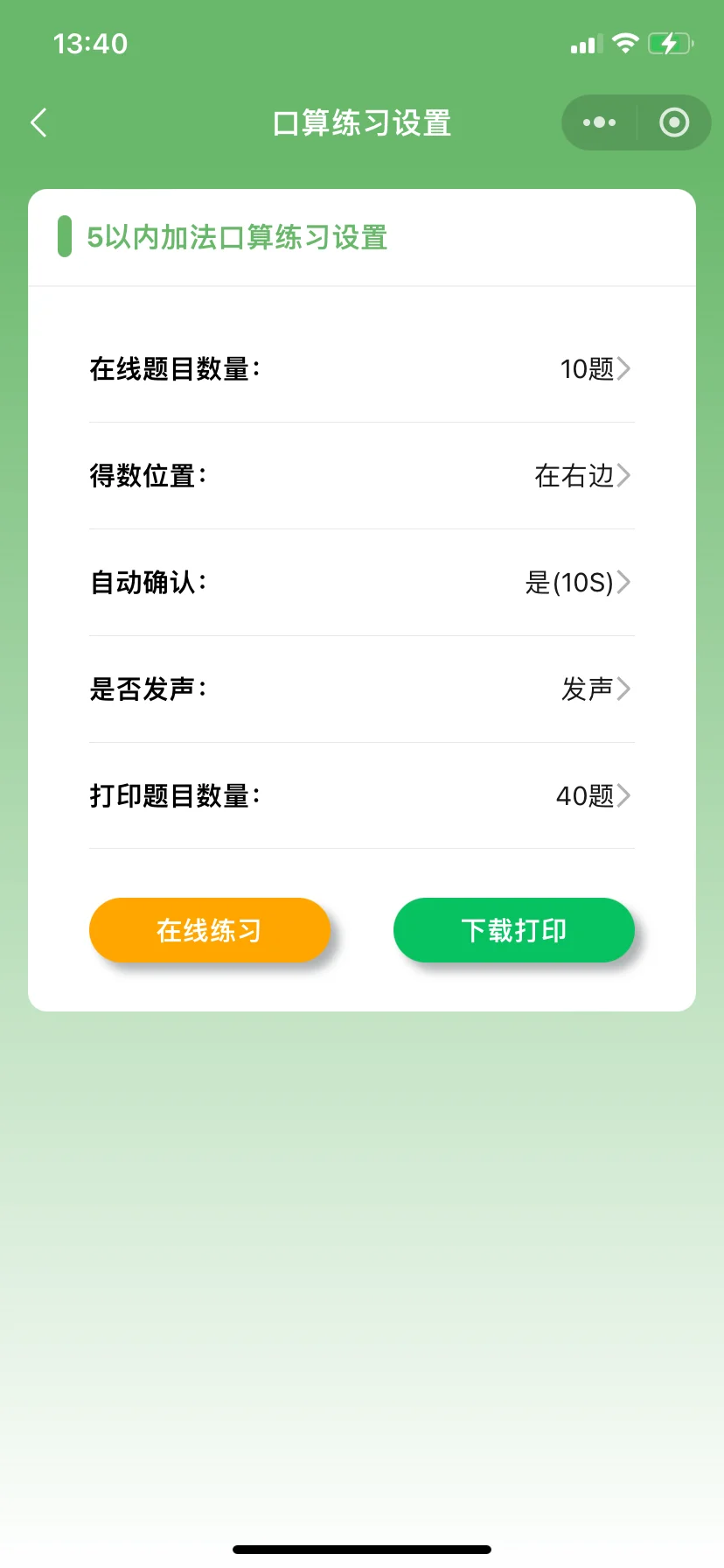The width and height of the screenshot is (724, 1568).
Task: Start 在线练习
Action: [210, 930]
